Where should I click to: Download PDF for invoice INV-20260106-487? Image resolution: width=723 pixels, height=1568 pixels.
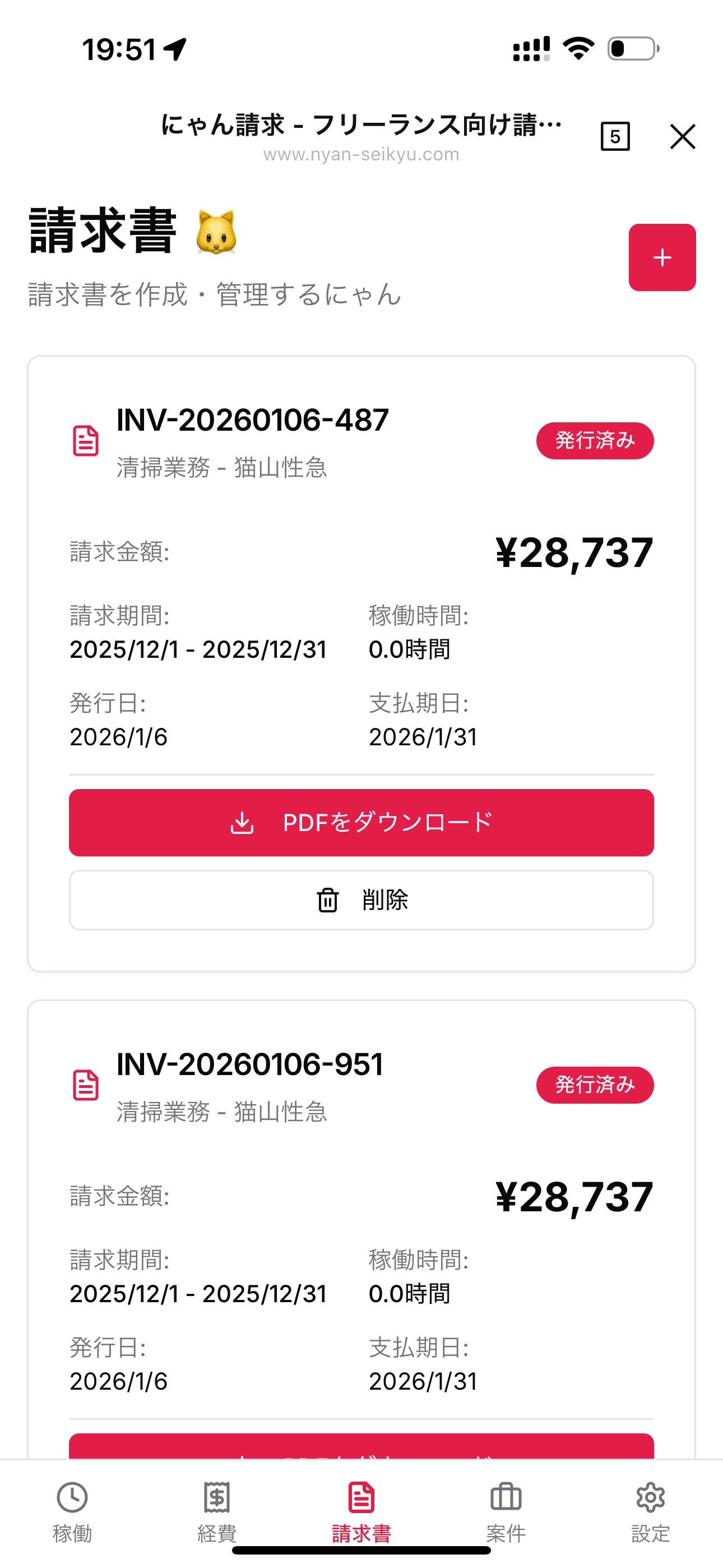point(361,823)
